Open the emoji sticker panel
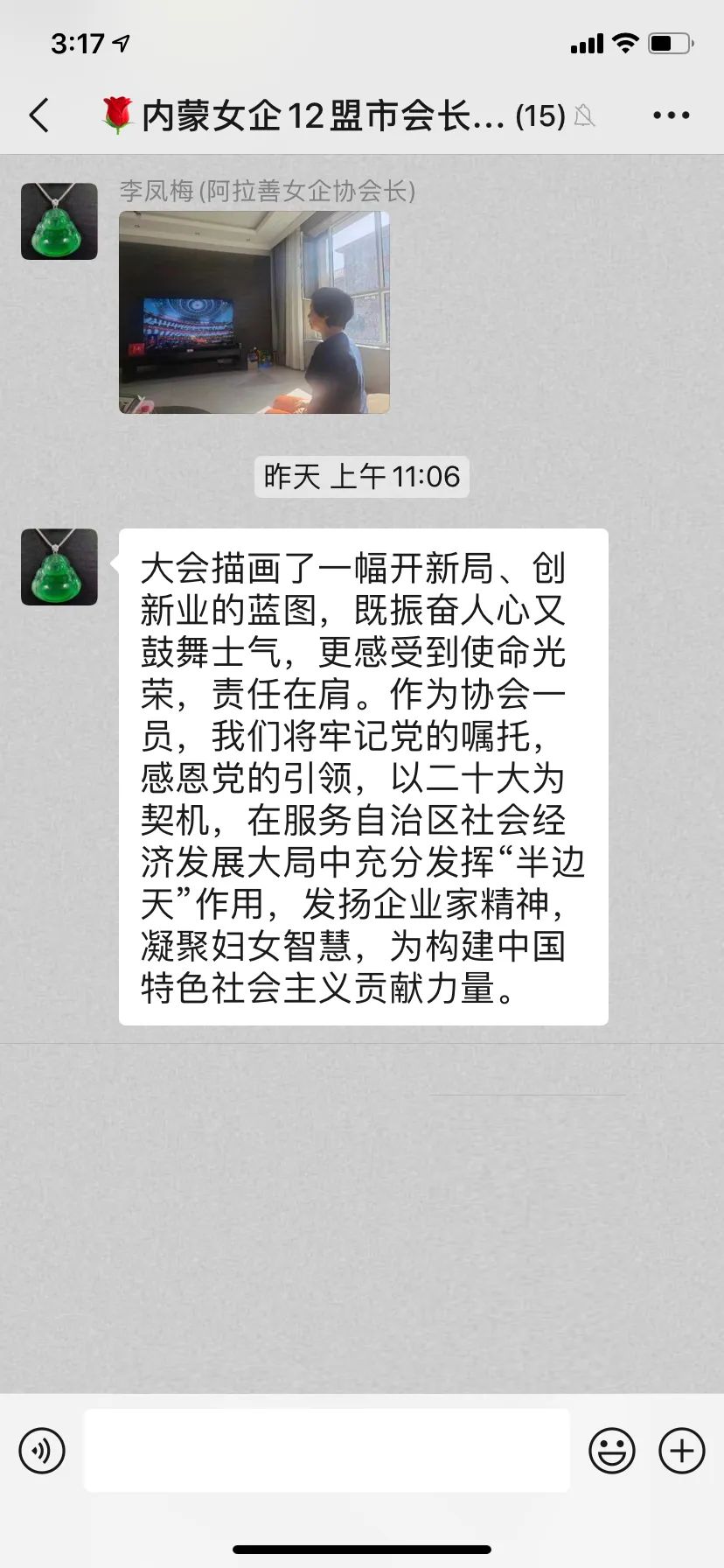 click(611, 1450)
